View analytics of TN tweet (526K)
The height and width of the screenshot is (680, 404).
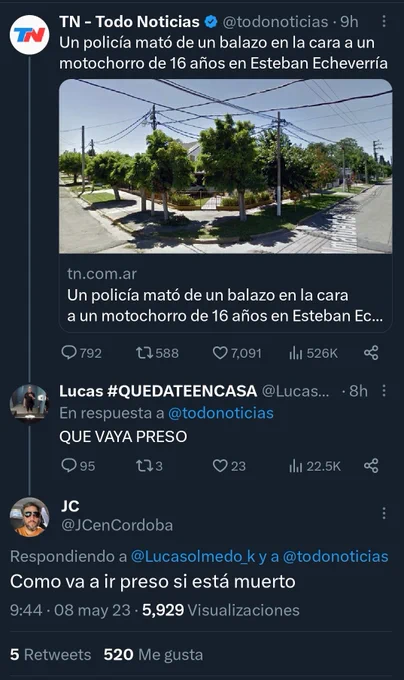click(x=313, y=353)
